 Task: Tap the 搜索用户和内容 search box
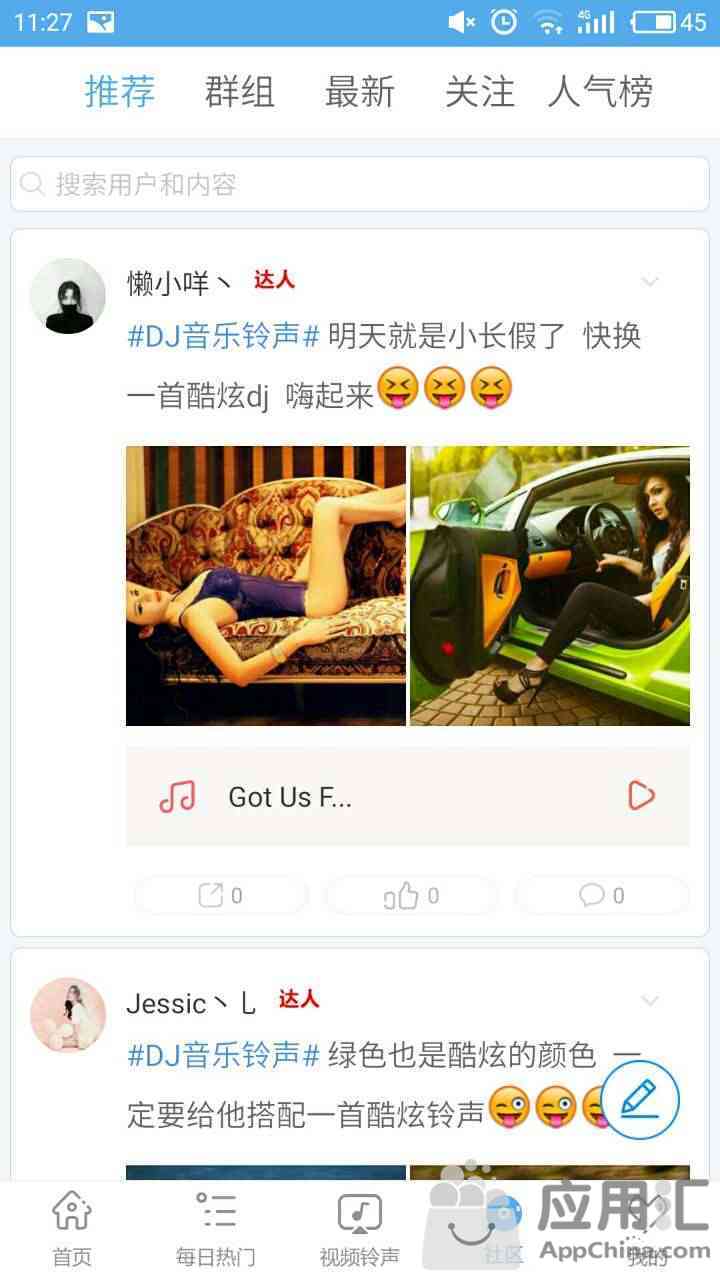pyautogui.click(x=360, y=184)
